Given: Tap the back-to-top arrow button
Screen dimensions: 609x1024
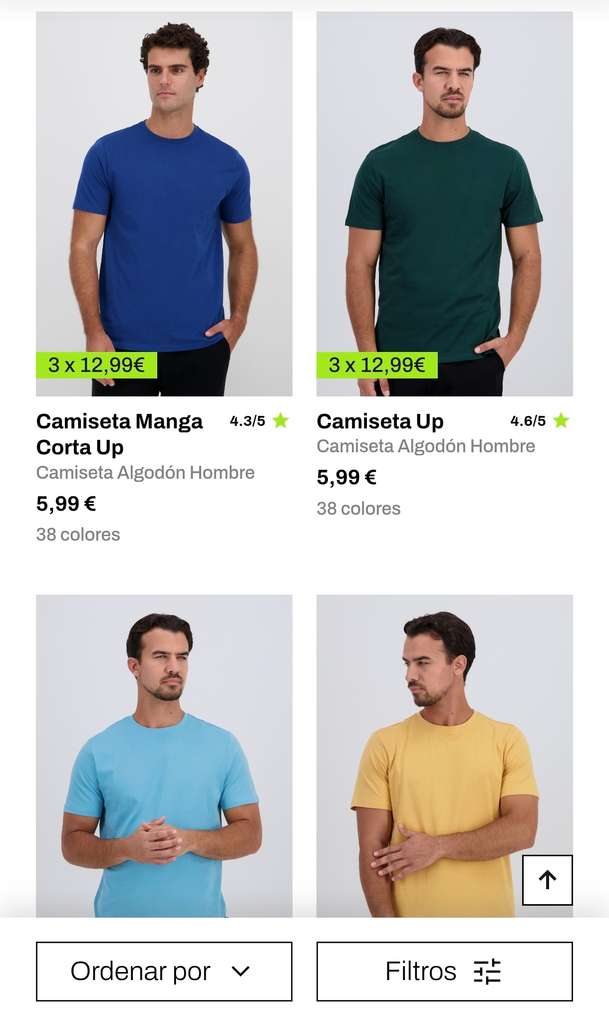Looking at the screenshot, I should pos(548,880).
